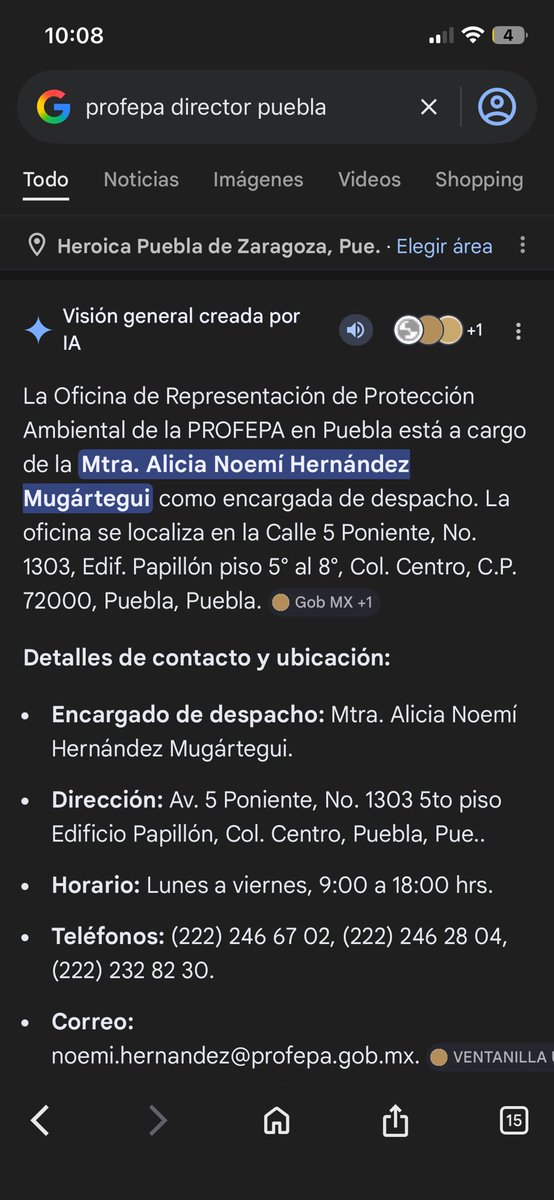
Task: View the AI overview source icons +1
Action: 437,329
